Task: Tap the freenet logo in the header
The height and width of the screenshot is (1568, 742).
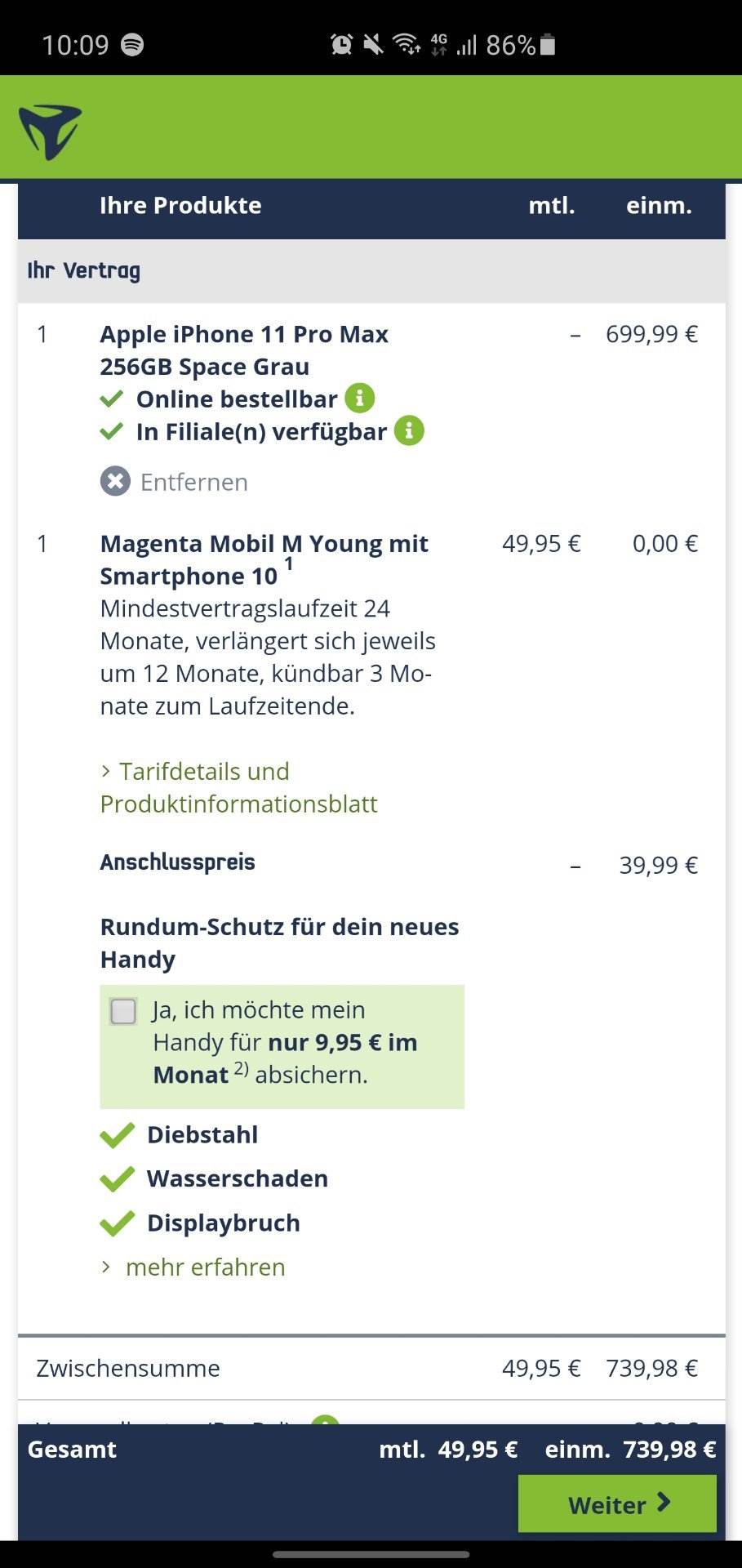Action: click(x=51, y=131)
